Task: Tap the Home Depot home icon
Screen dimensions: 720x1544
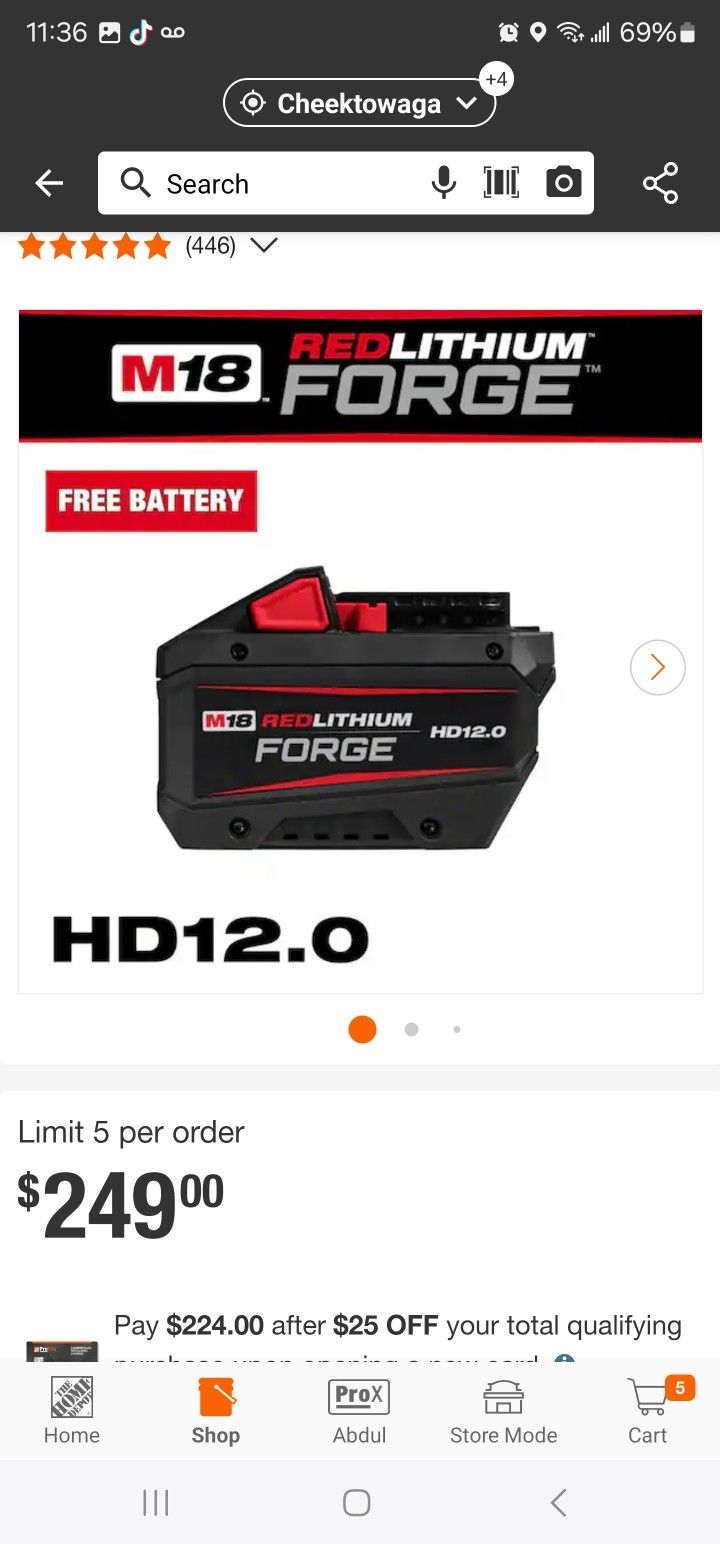Action: [70, 1410]
